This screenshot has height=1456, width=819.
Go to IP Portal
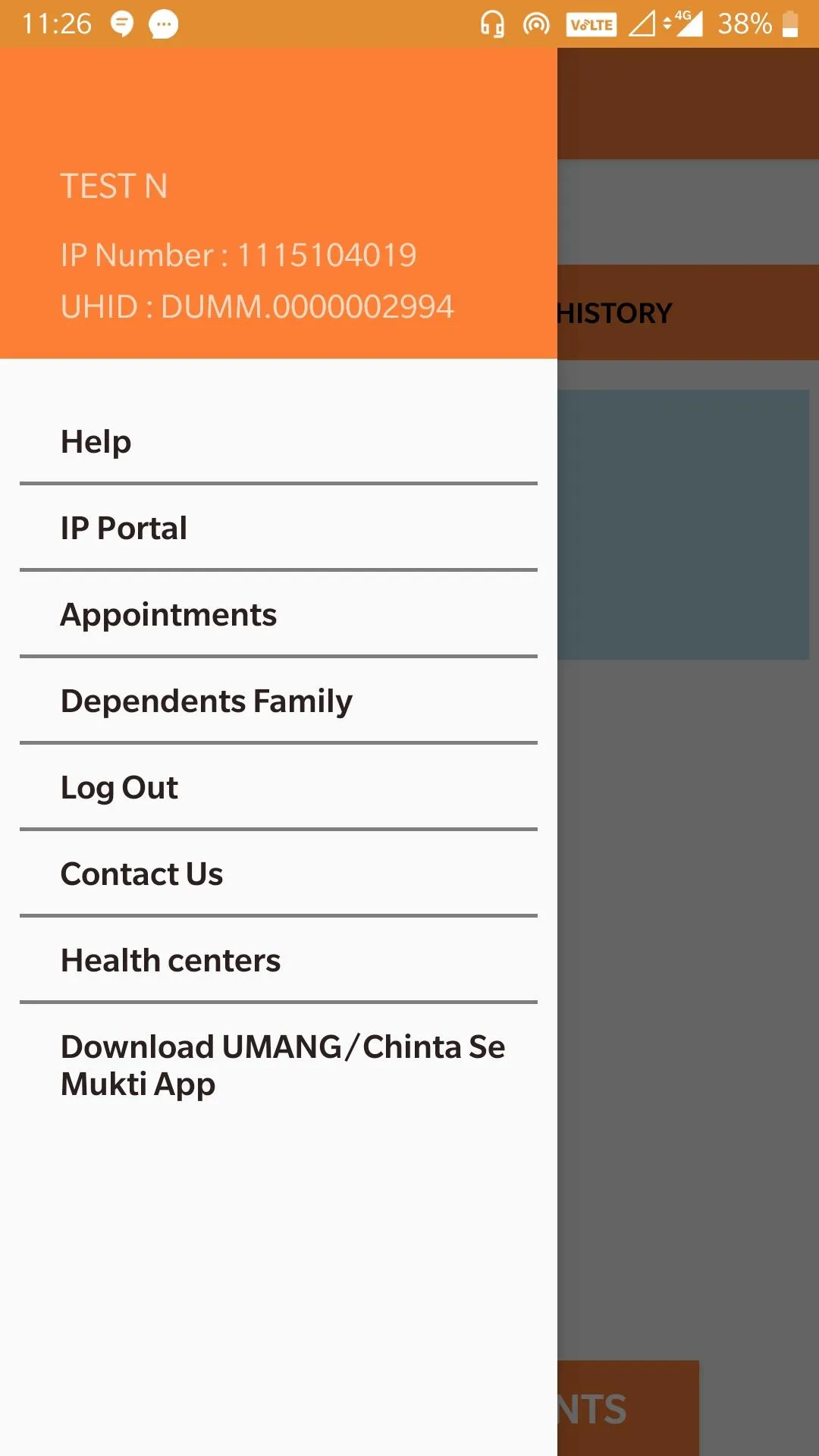pyautogui.click(x=124, y=528)
